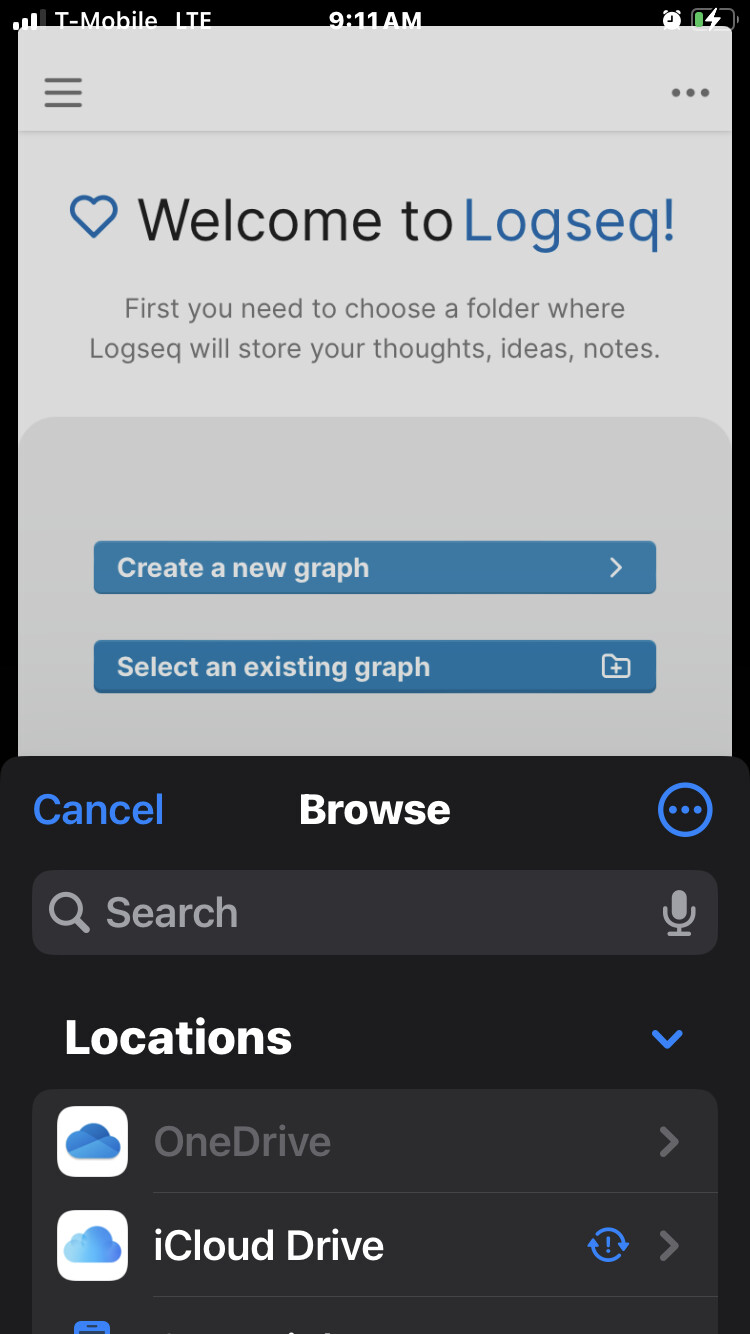The image size is (750, 1334).
Task: Open the Browse more options circle button
Action: pyautogui.click(x=685, y=809)
